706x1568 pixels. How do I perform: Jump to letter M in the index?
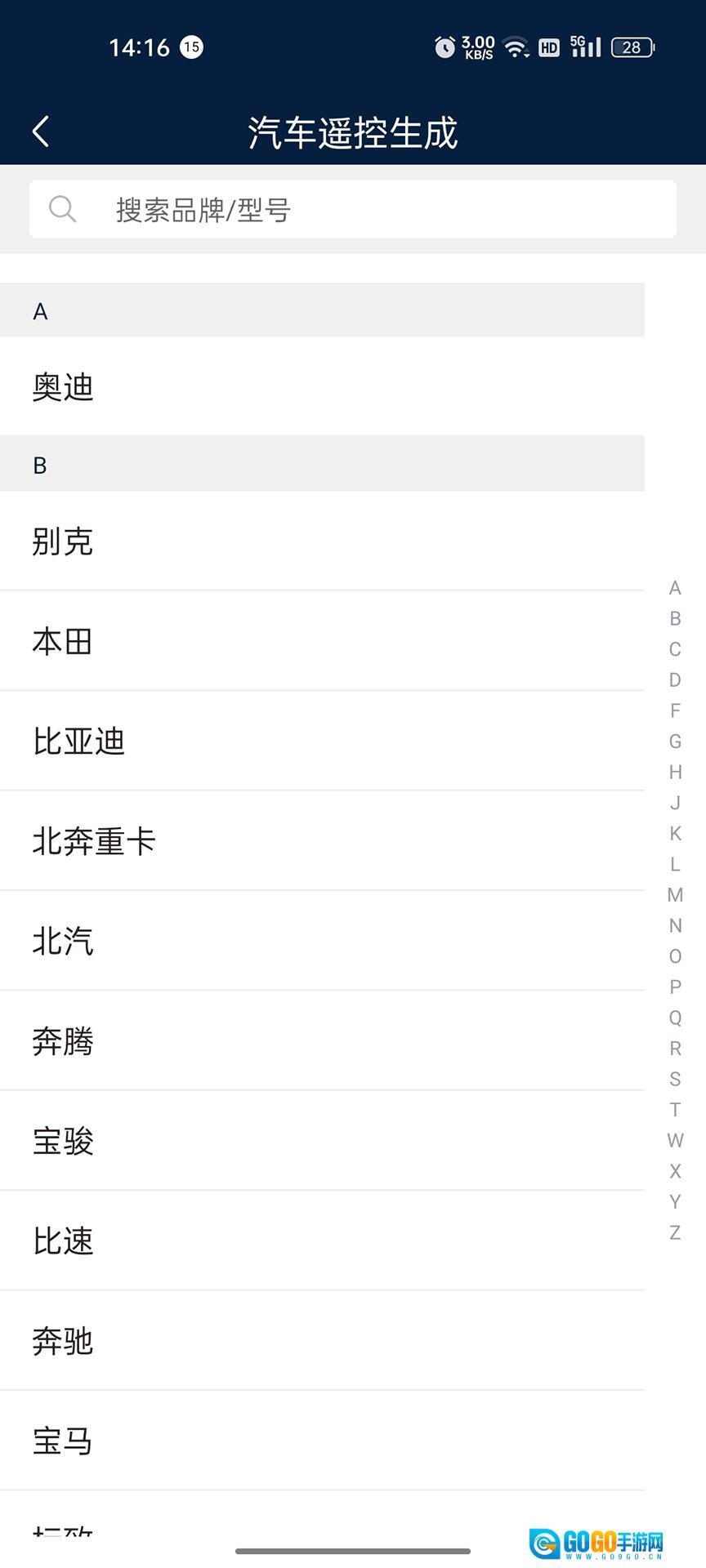pyautogui.click(x=675, y=895)
